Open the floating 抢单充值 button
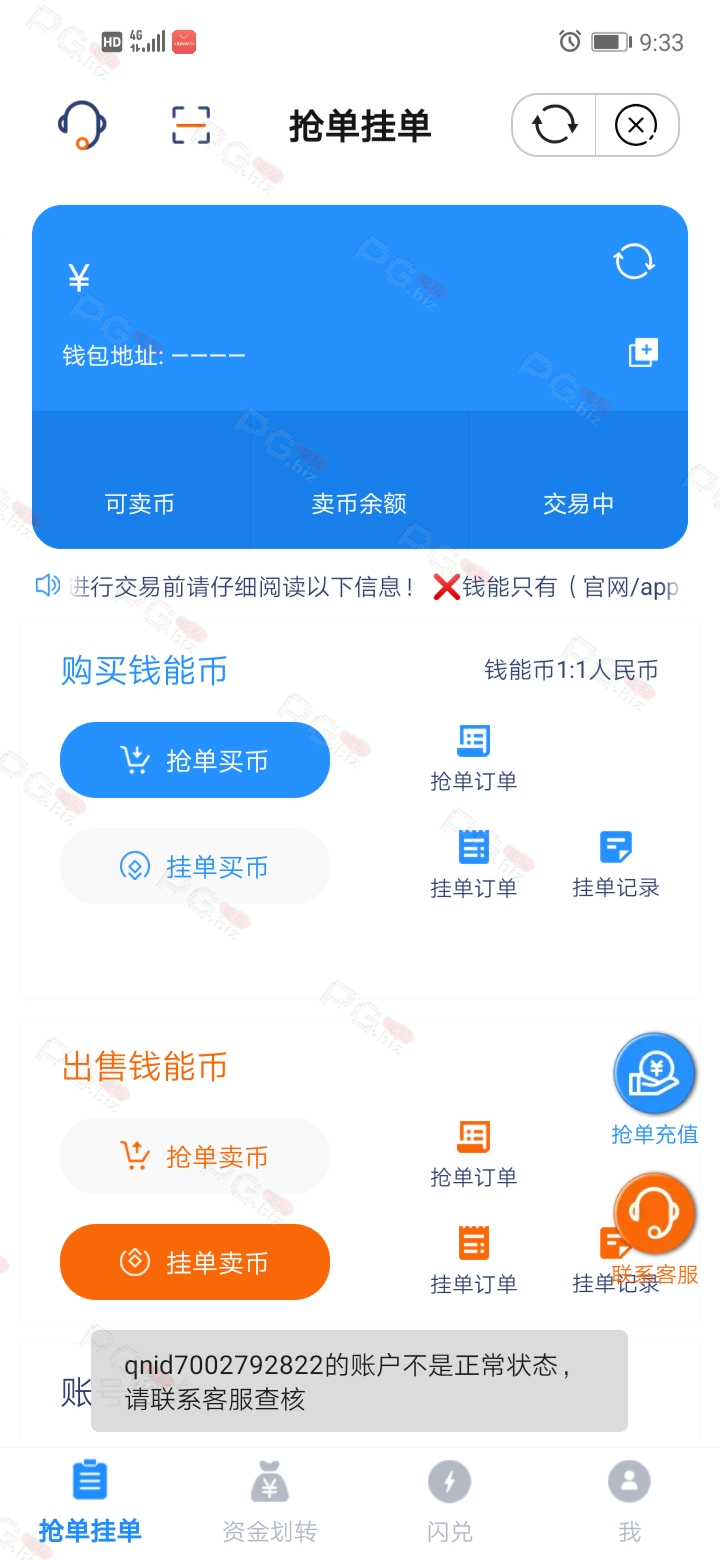This screenshot has height=1560, width=720. [x=655, y=1089]
